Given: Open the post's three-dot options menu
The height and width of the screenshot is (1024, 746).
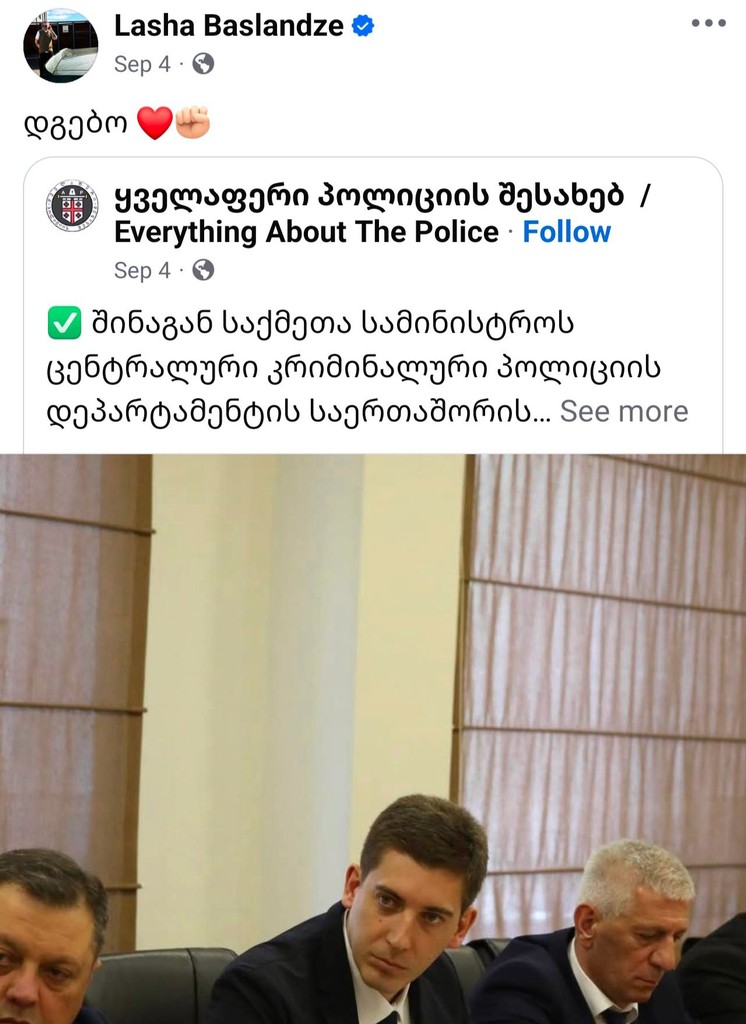Looking at the screenshot, I should click(708, 23).
